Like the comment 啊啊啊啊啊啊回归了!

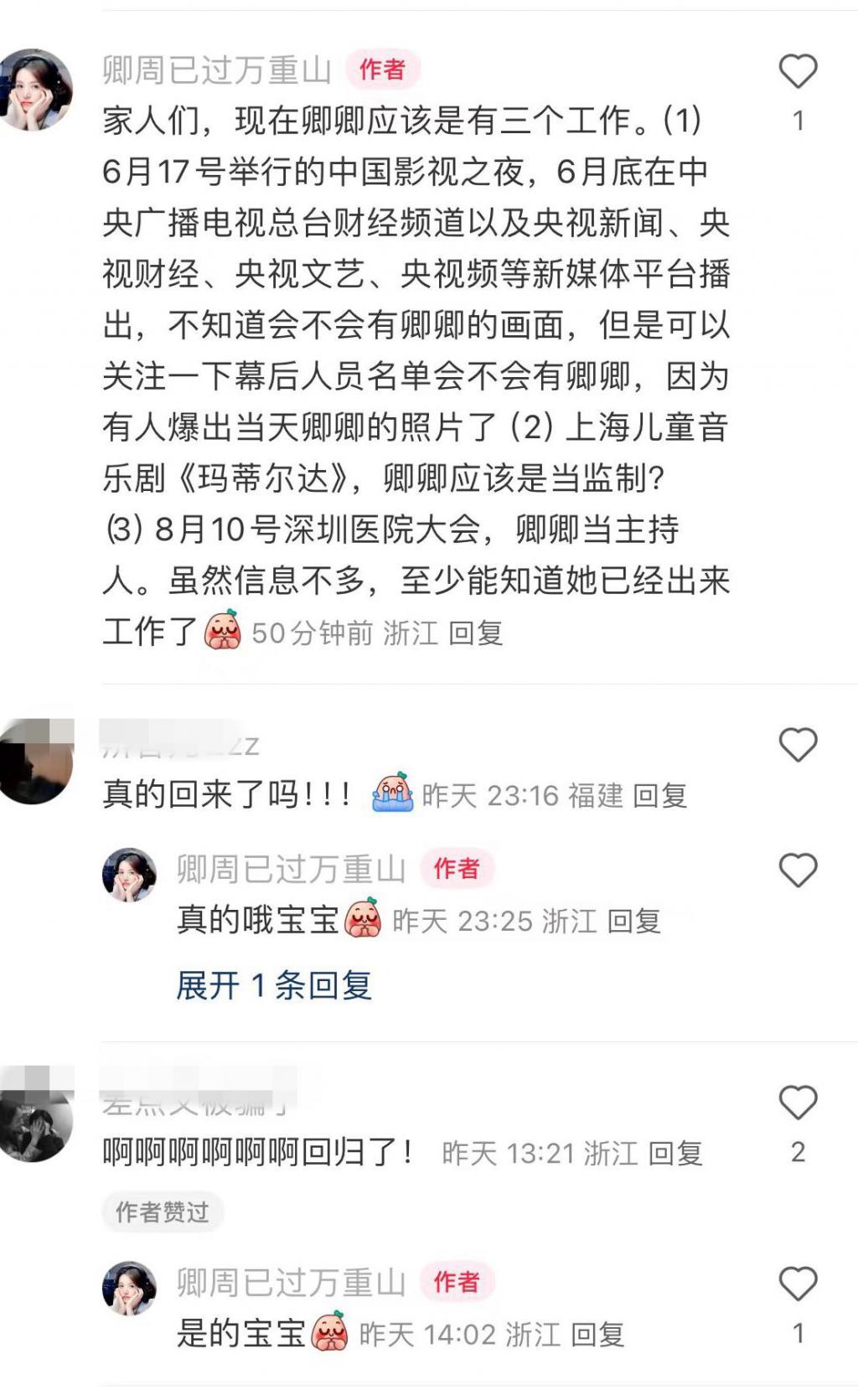[798, 1103]
